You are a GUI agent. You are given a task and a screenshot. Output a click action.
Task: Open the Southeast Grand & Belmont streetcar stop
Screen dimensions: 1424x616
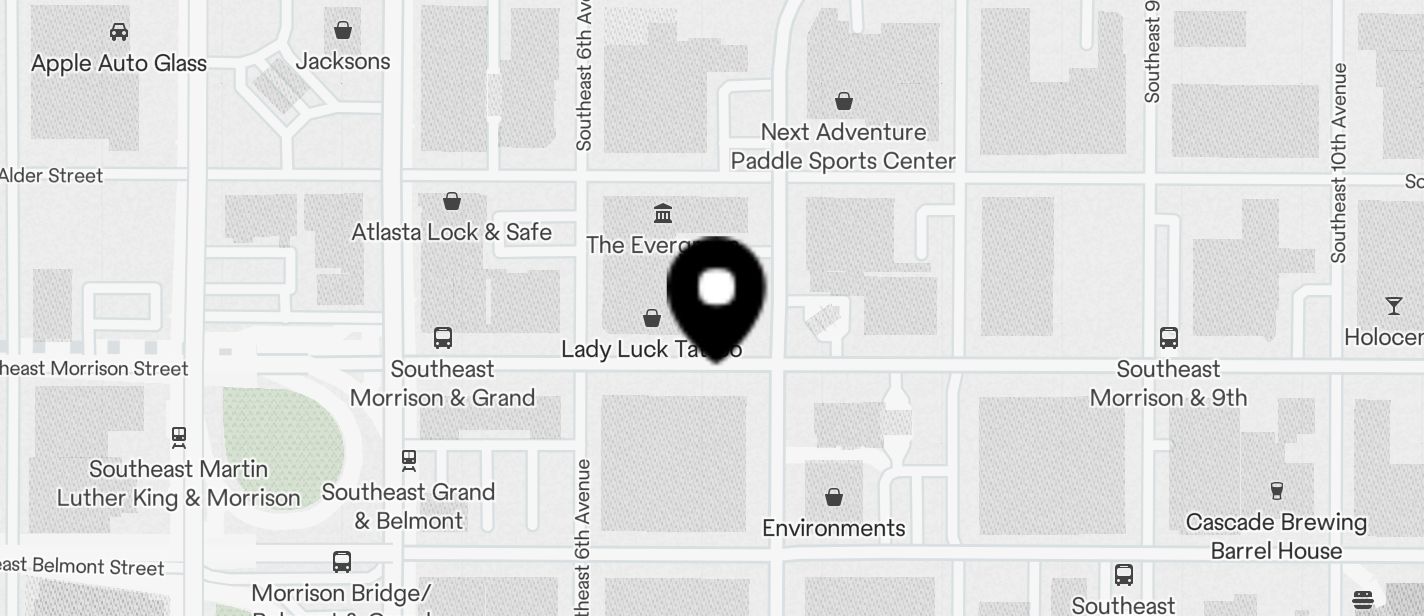[408, 460]
